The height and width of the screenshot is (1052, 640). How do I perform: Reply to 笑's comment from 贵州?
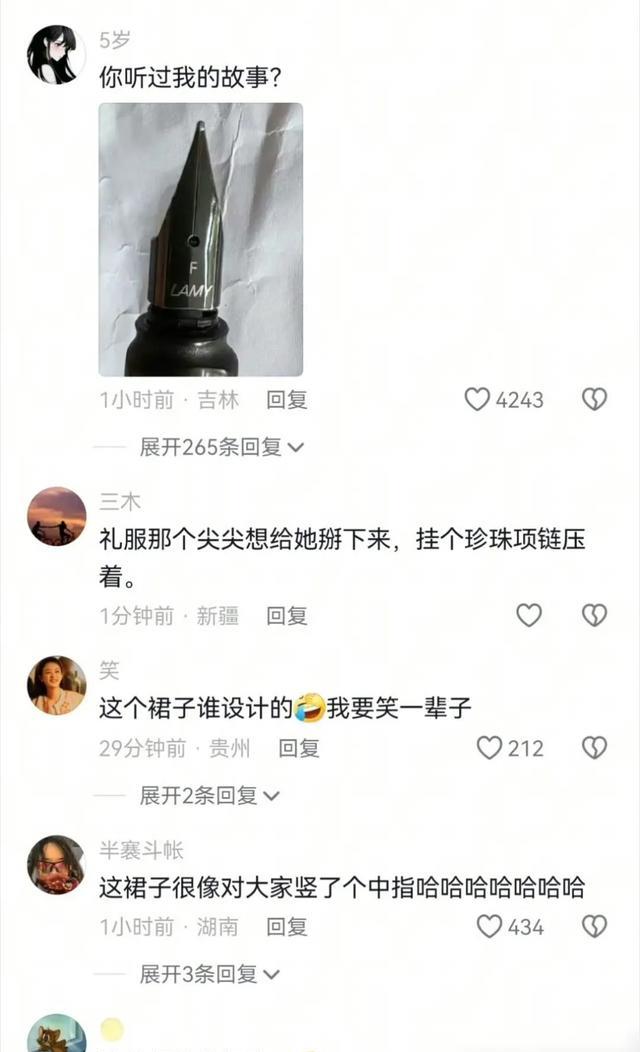299,748
